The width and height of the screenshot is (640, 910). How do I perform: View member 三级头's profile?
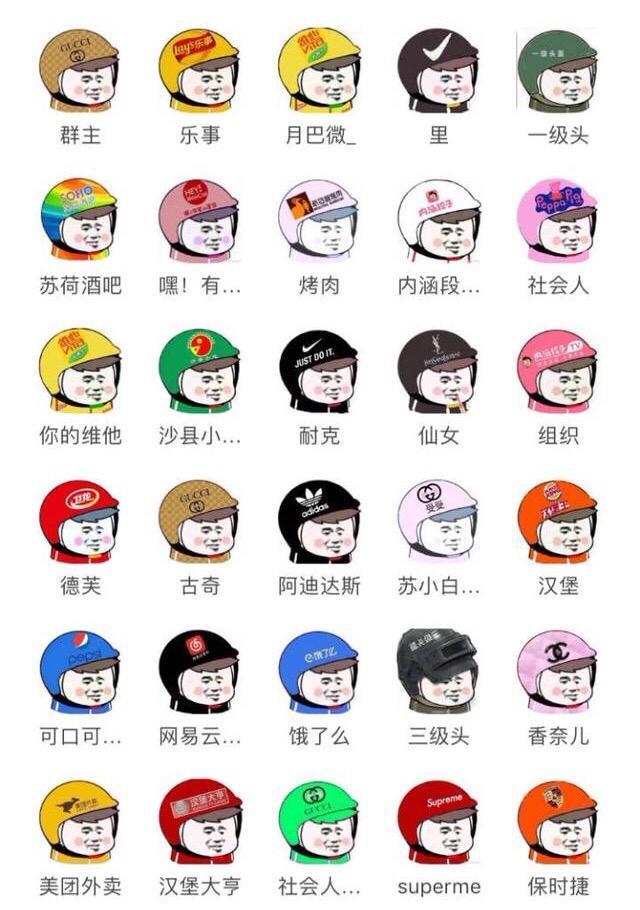(x=438, y=670)
